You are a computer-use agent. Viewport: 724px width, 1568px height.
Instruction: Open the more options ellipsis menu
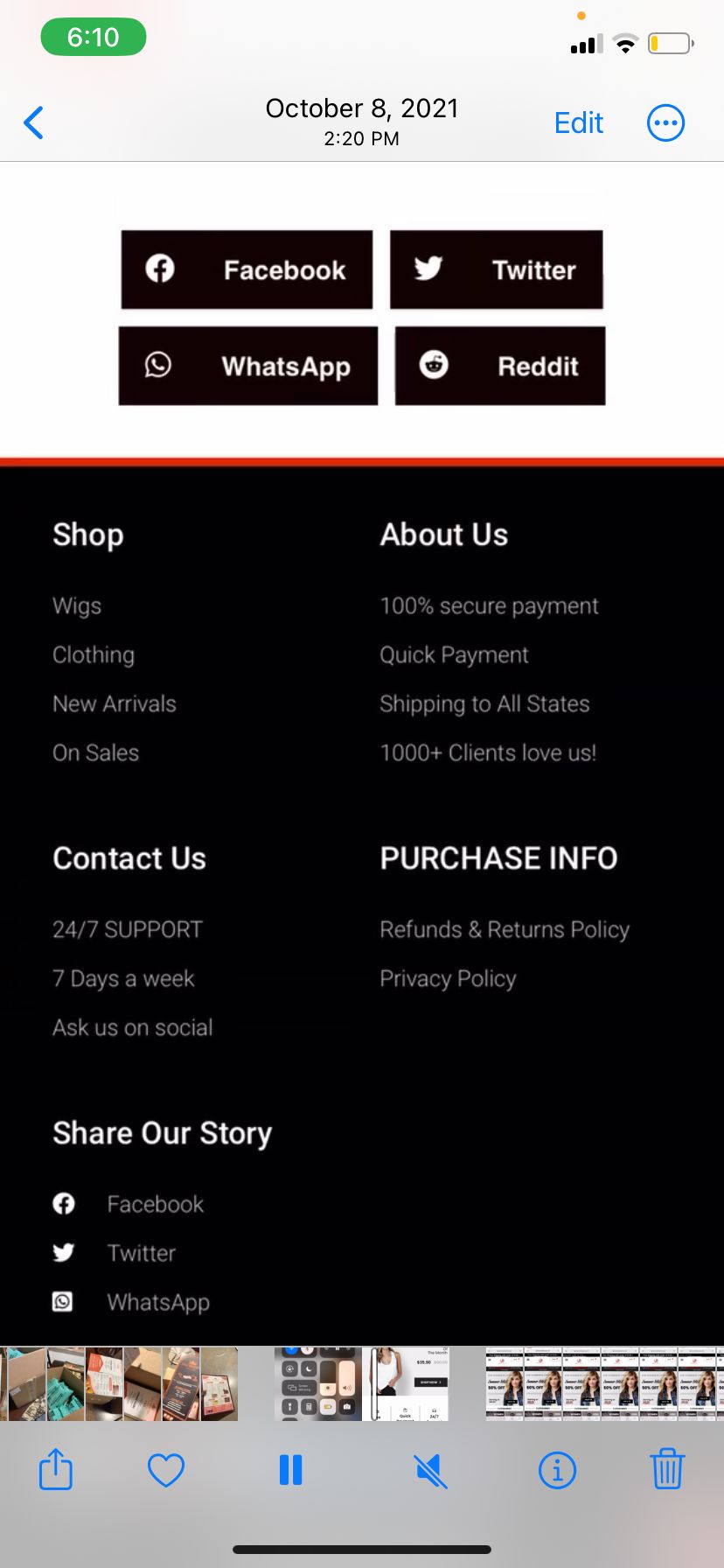point(665,122)
